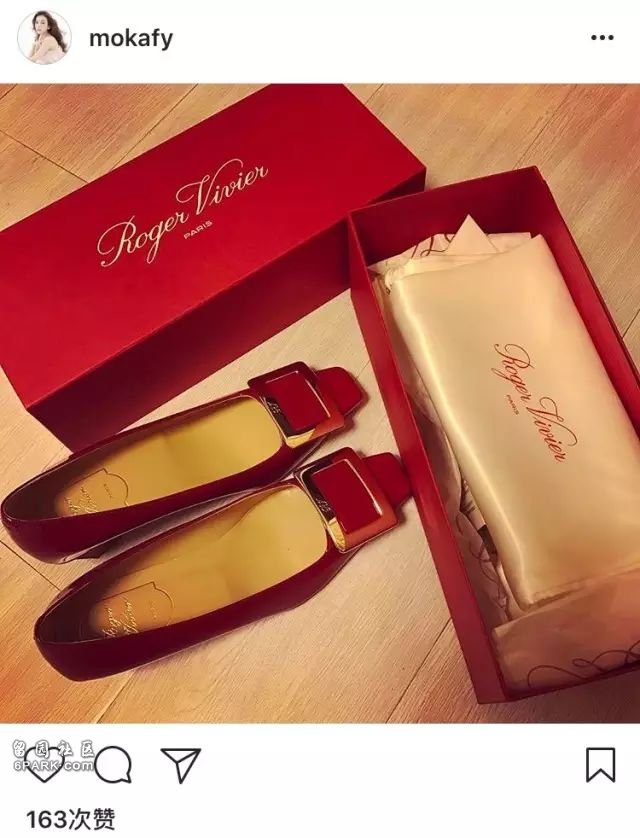Viewport: 640px width, 838px height.
Task: Open mokafy's profile picture
Action: click(x=43, y=39)
